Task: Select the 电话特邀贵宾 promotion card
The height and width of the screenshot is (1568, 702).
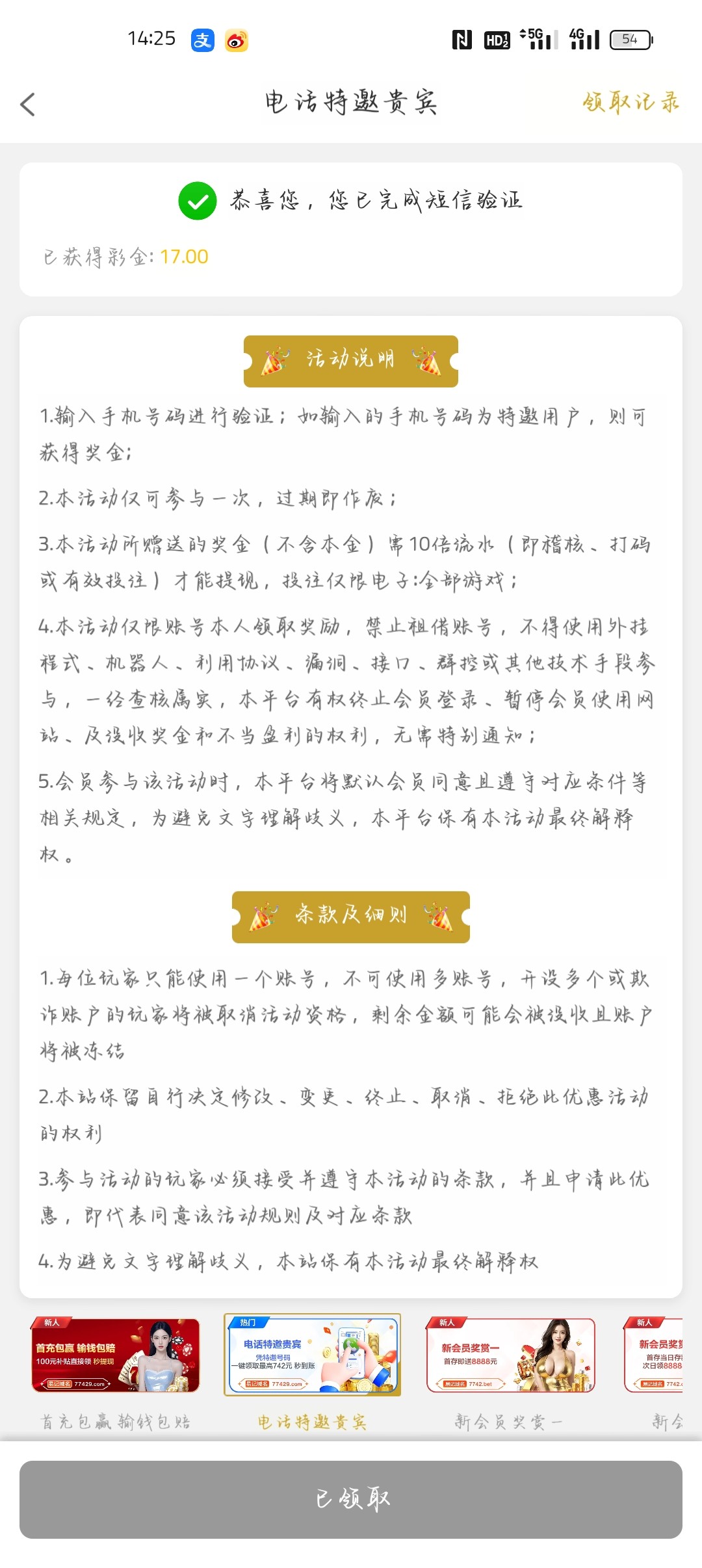Action: click(x=312, y=1355)
